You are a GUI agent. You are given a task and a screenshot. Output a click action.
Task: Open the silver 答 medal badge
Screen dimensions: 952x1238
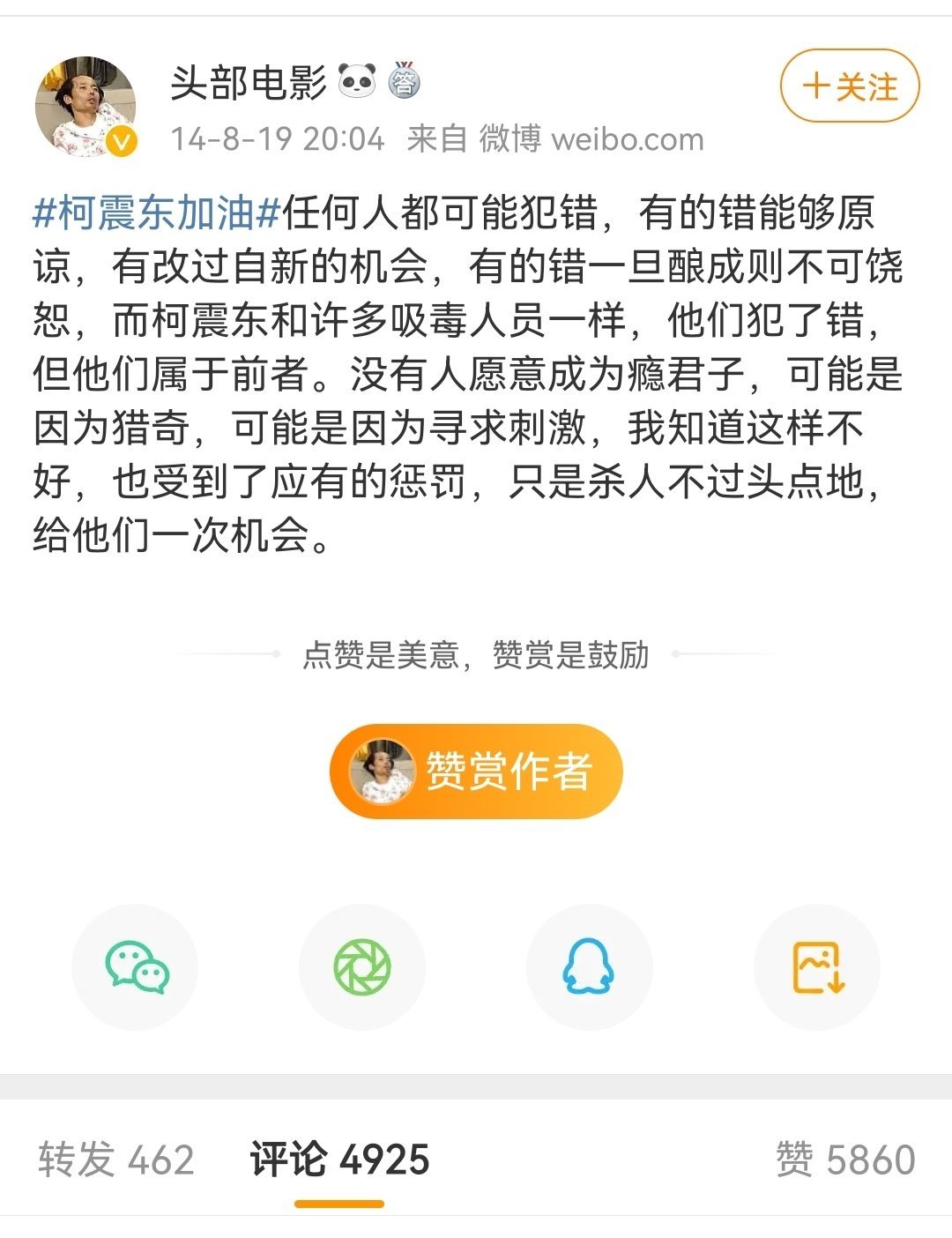(x=405, y=81)
